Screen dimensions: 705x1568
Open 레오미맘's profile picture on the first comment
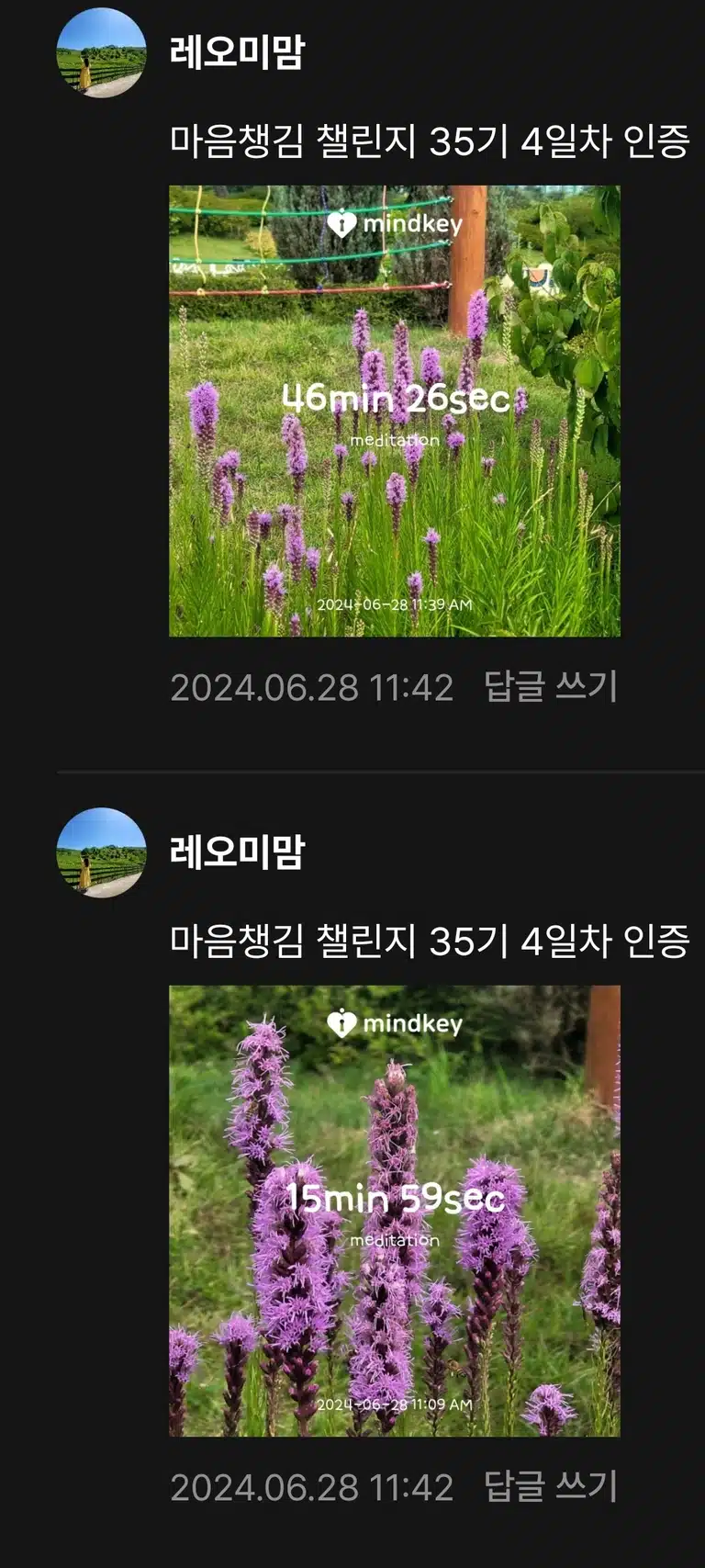[x=101, y=52]
